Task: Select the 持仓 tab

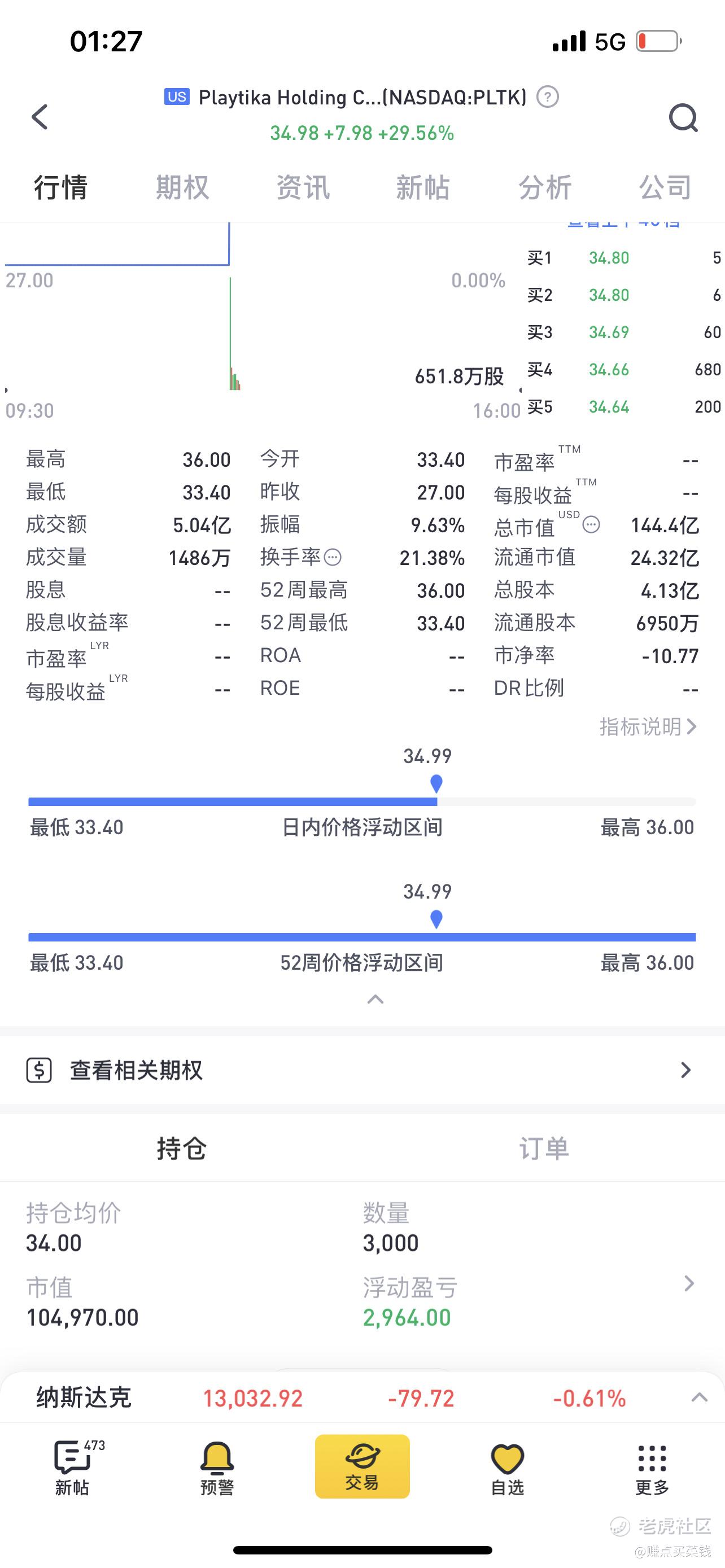Action: click(181, 1149)
